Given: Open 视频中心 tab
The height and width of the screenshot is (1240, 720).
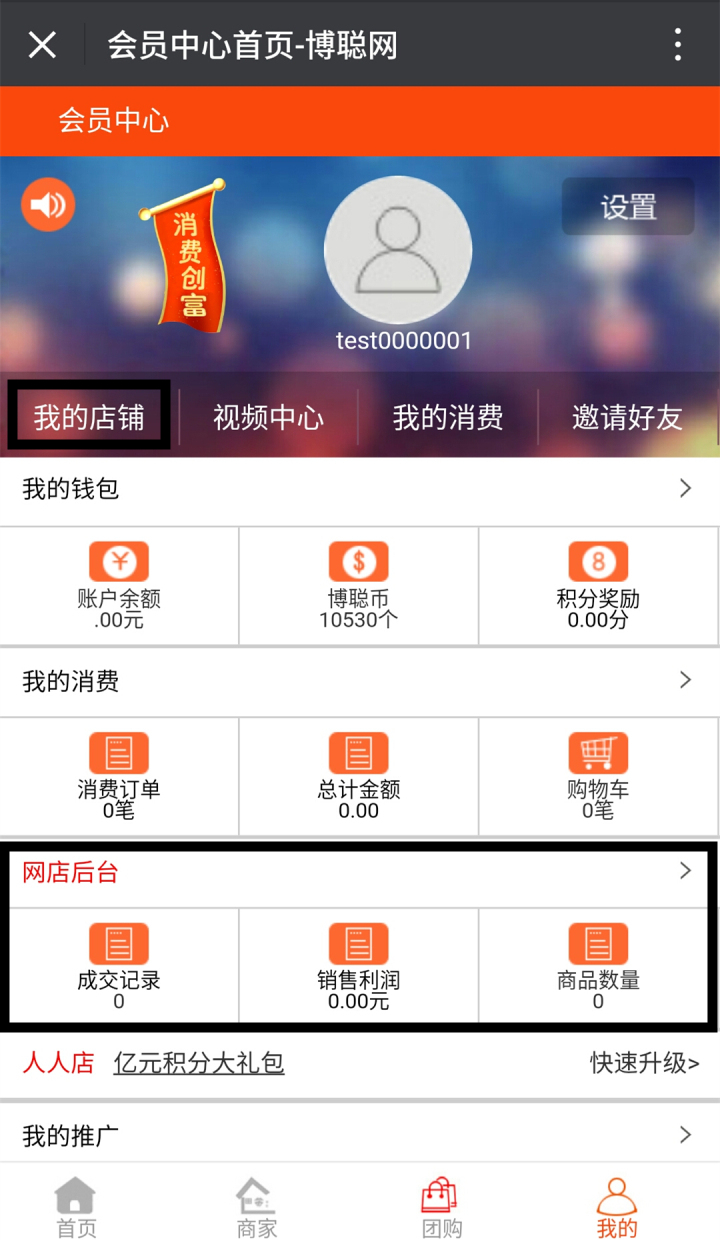Looking at the screenshot, I should [x=268, y=417].
